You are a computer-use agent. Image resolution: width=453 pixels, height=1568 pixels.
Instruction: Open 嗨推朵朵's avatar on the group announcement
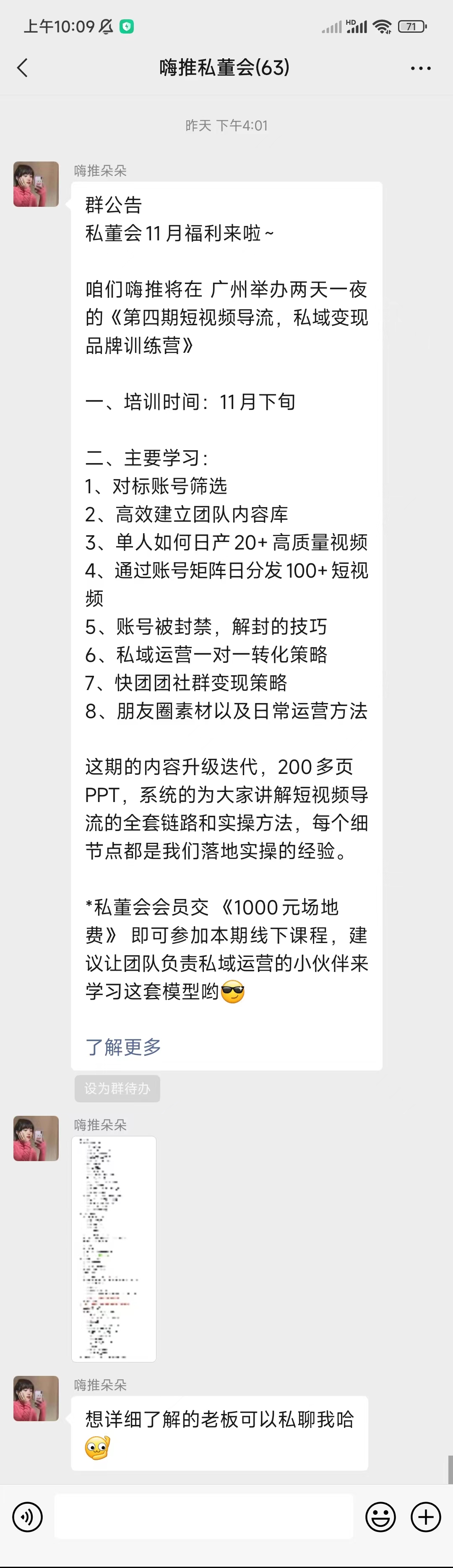36,184
